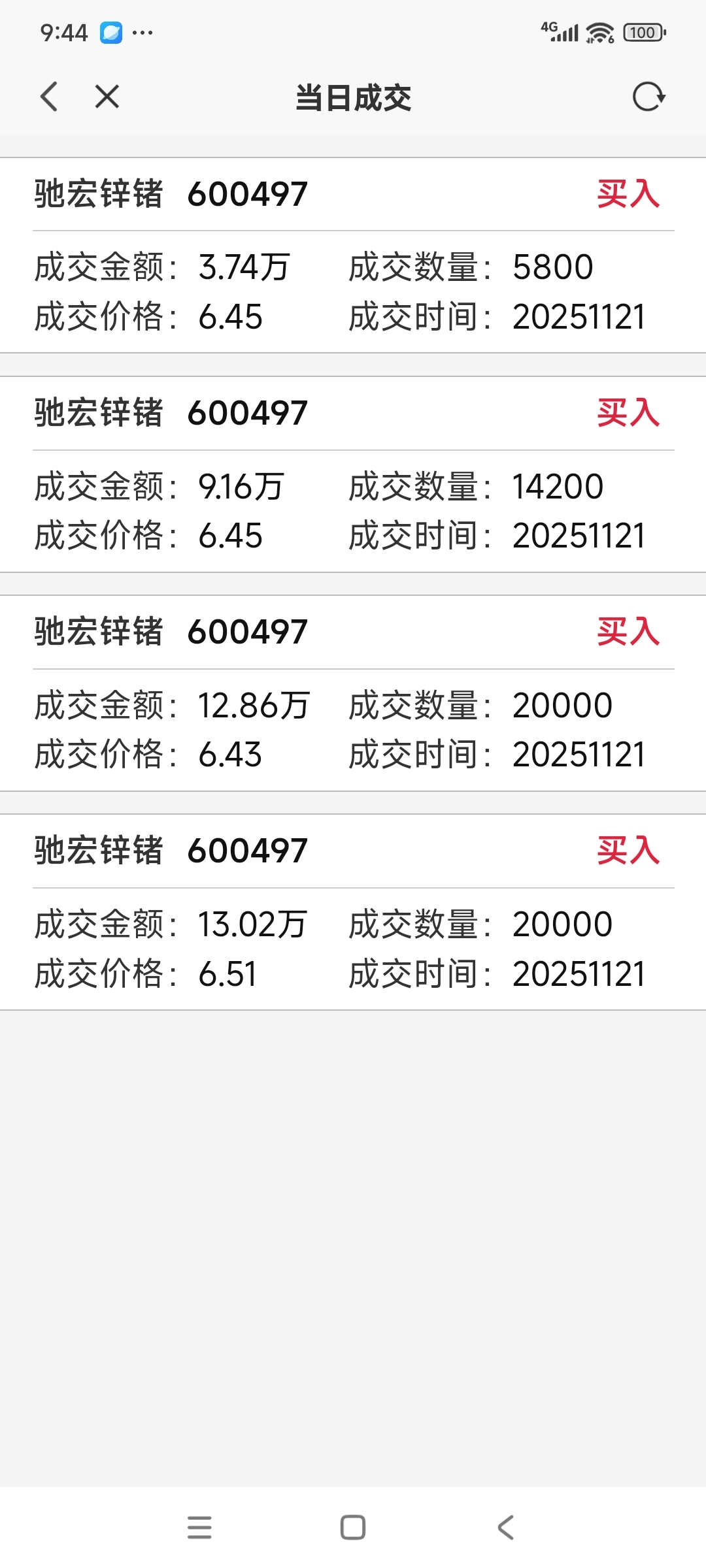Open recent apps from the navigation bar
The height and width of the screenshot is (1568, 706).
pos(199,1527)
